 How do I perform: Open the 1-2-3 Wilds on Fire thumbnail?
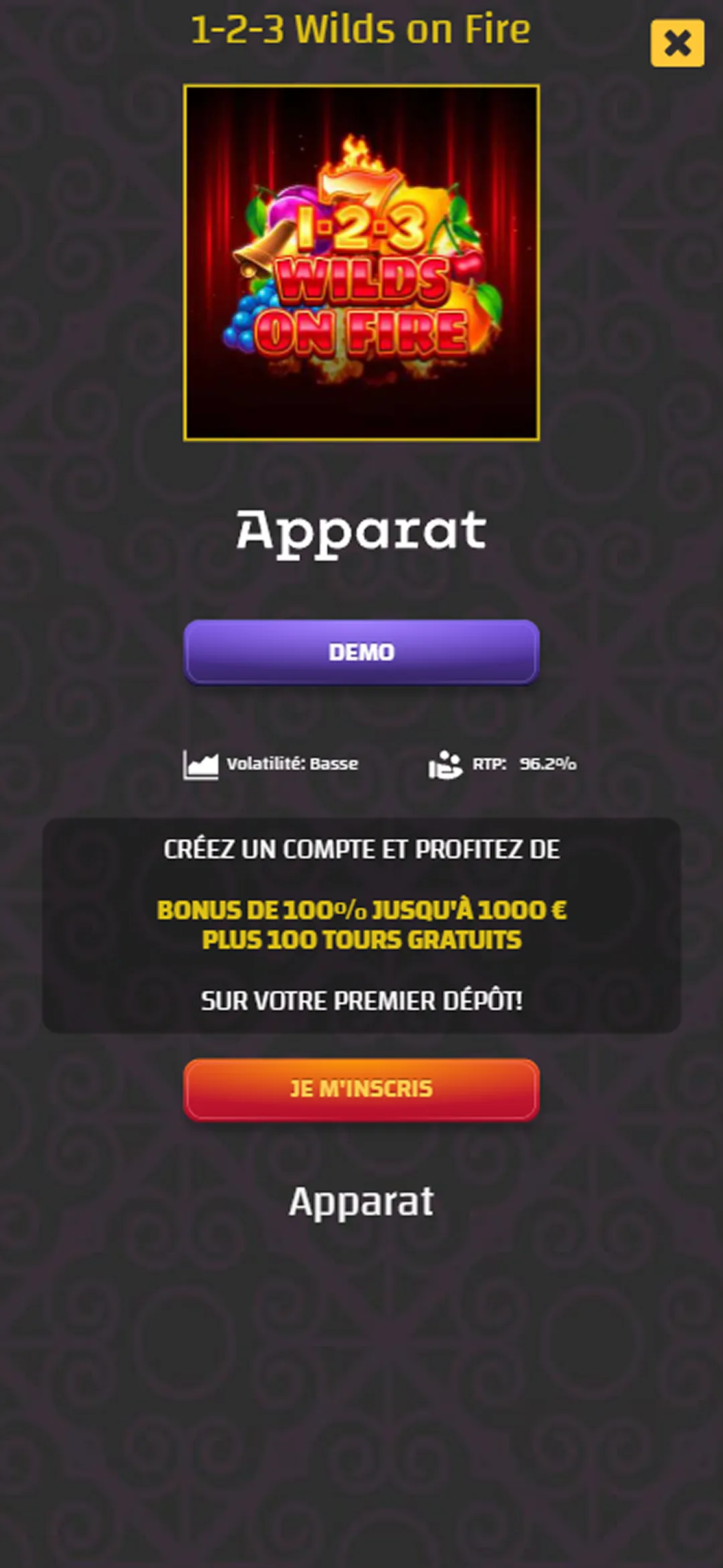pyautogui.click(x=361, y=263)
